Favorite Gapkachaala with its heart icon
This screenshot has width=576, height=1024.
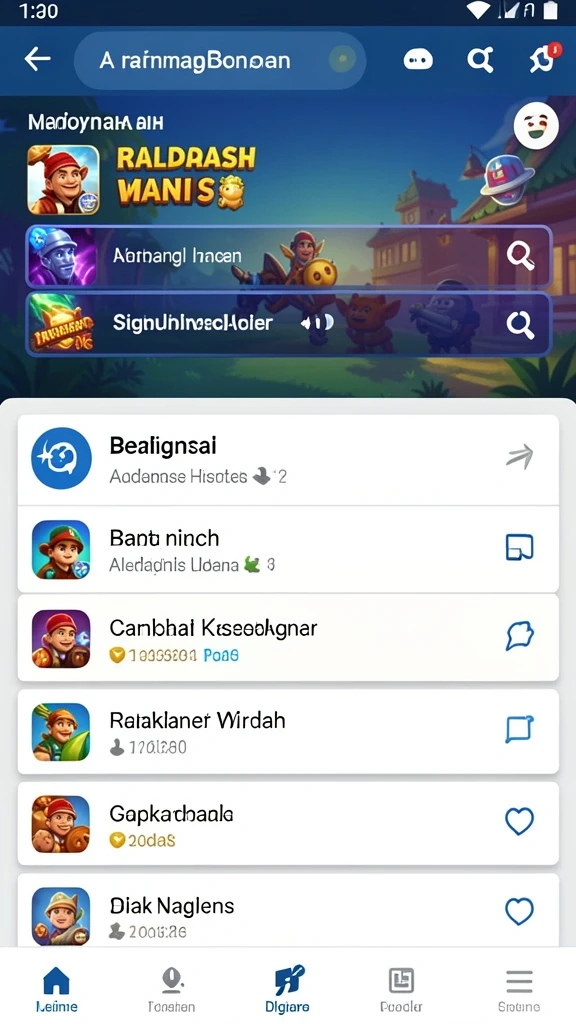[520, 821]
